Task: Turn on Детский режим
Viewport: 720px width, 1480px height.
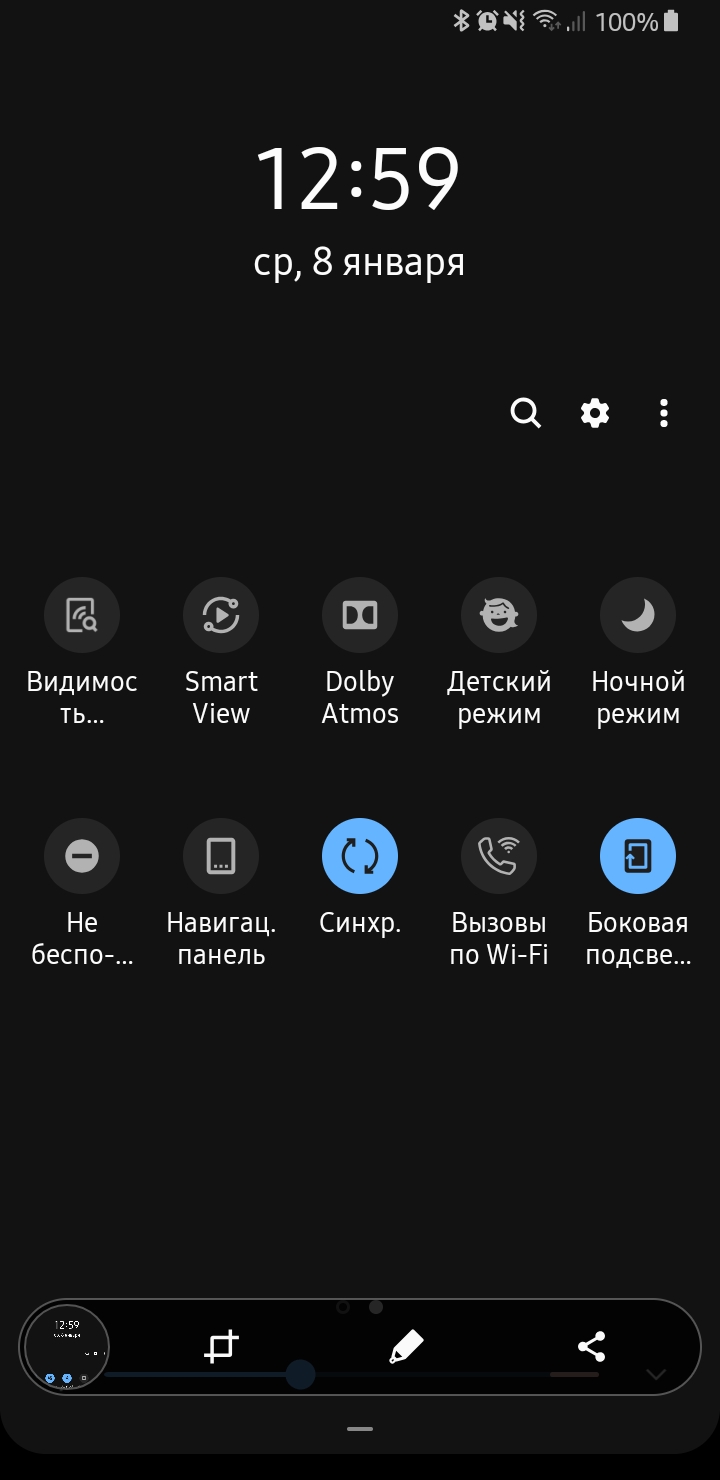Action: click(499, 616)
